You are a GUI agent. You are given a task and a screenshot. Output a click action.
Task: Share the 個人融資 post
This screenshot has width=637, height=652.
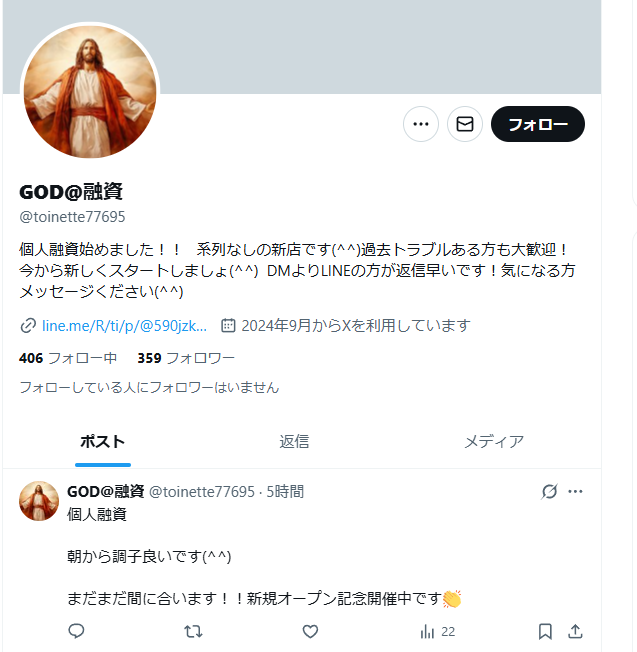click(x=575, y=631)
